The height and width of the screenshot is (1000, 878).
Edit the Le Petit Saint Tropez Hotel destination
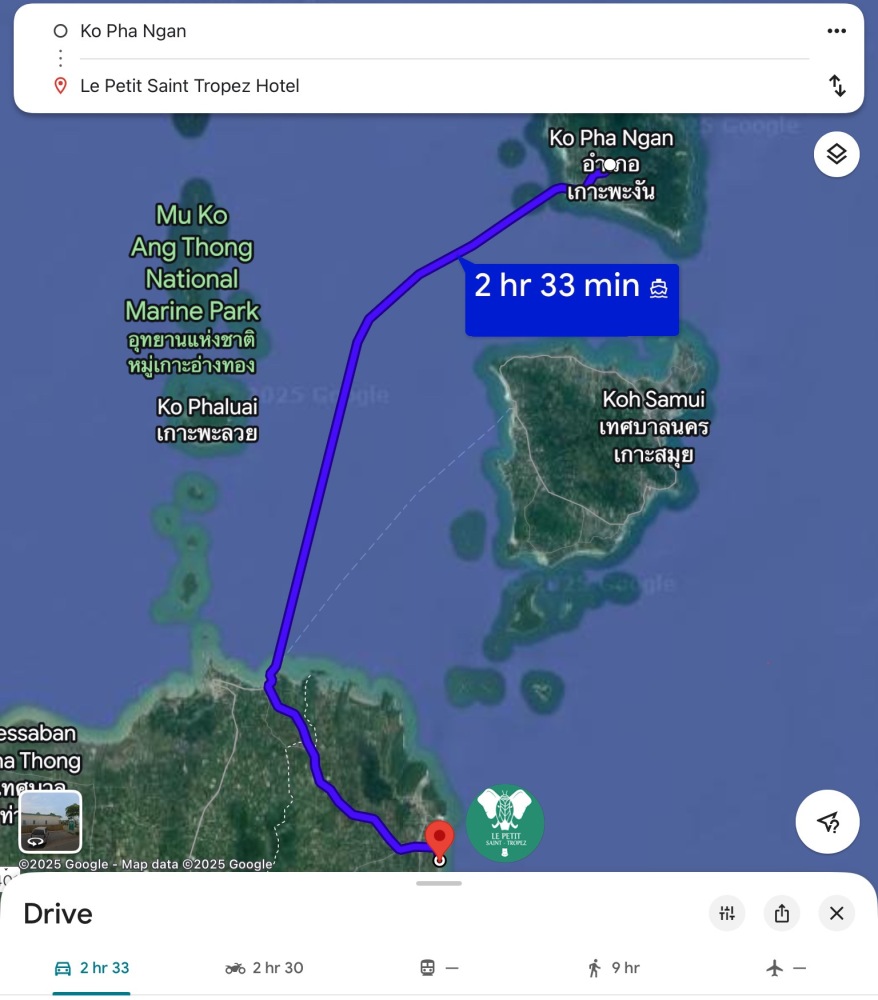click(190, 86)
